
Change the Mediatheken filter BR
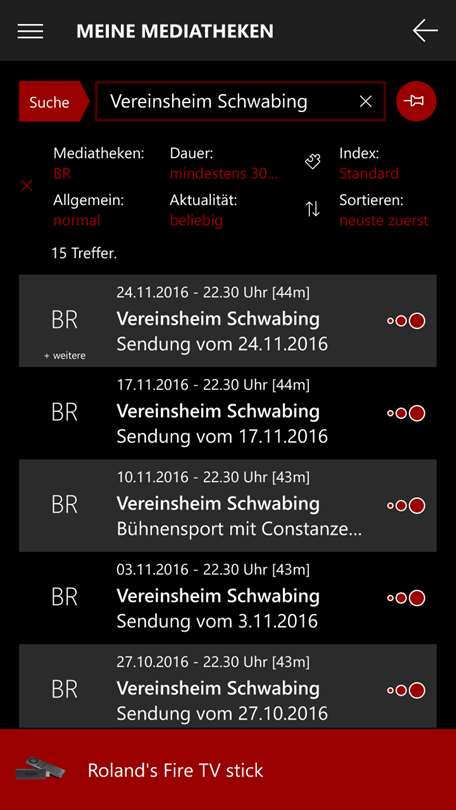coord(62,174)
